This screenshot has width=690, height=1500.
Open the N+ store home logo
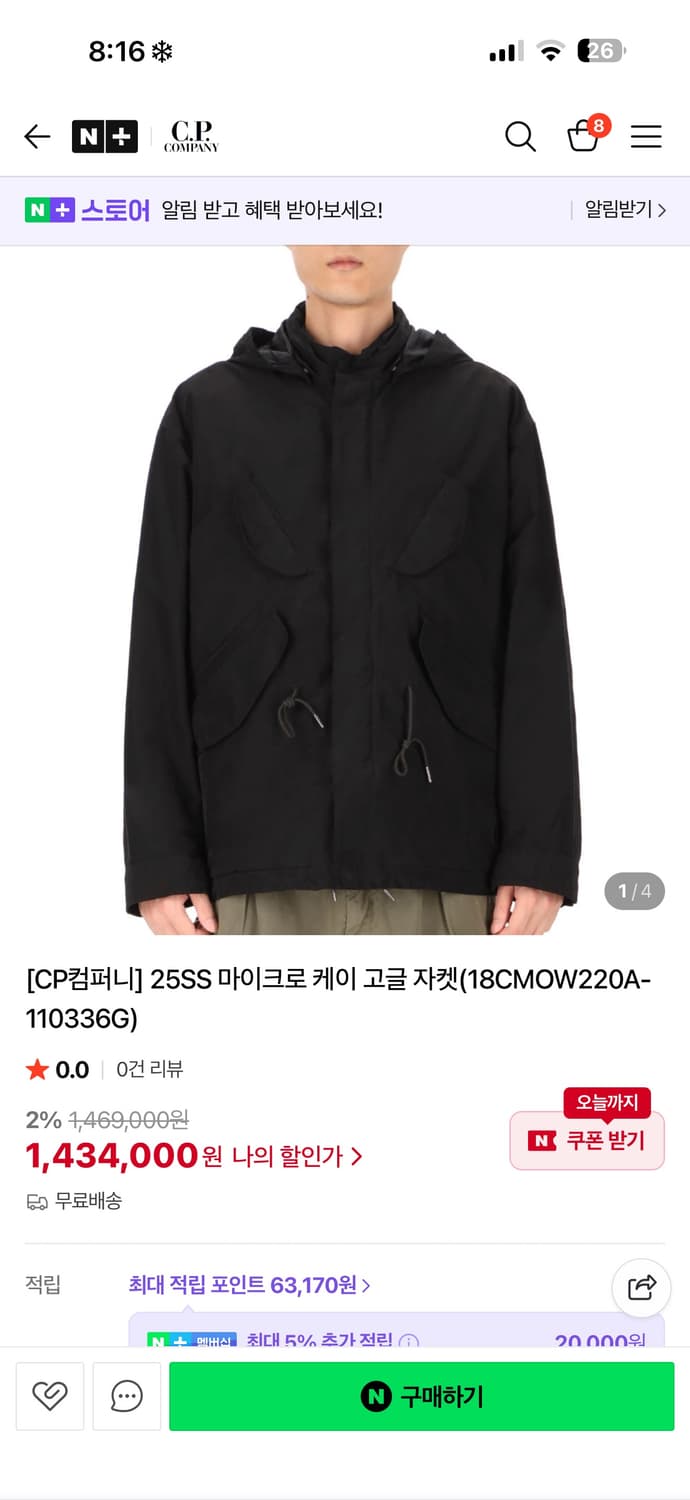coord(104,136)
